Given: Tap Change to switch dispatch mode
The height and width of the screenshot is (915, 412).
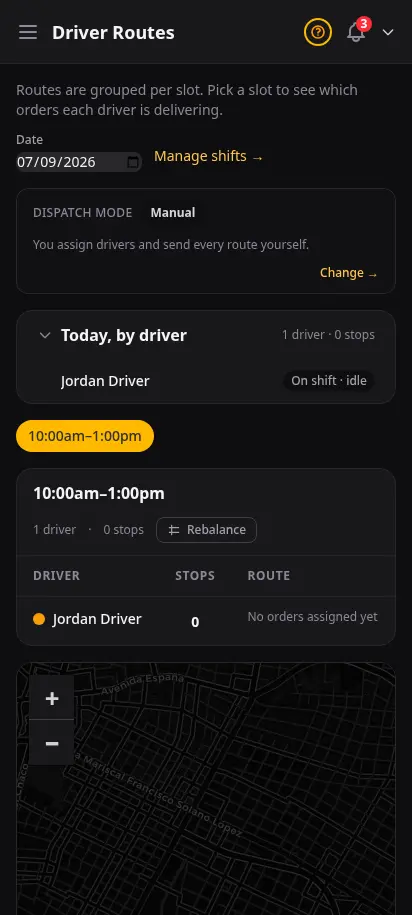Looking at the screenshot, I should click(x=348, y=273).
